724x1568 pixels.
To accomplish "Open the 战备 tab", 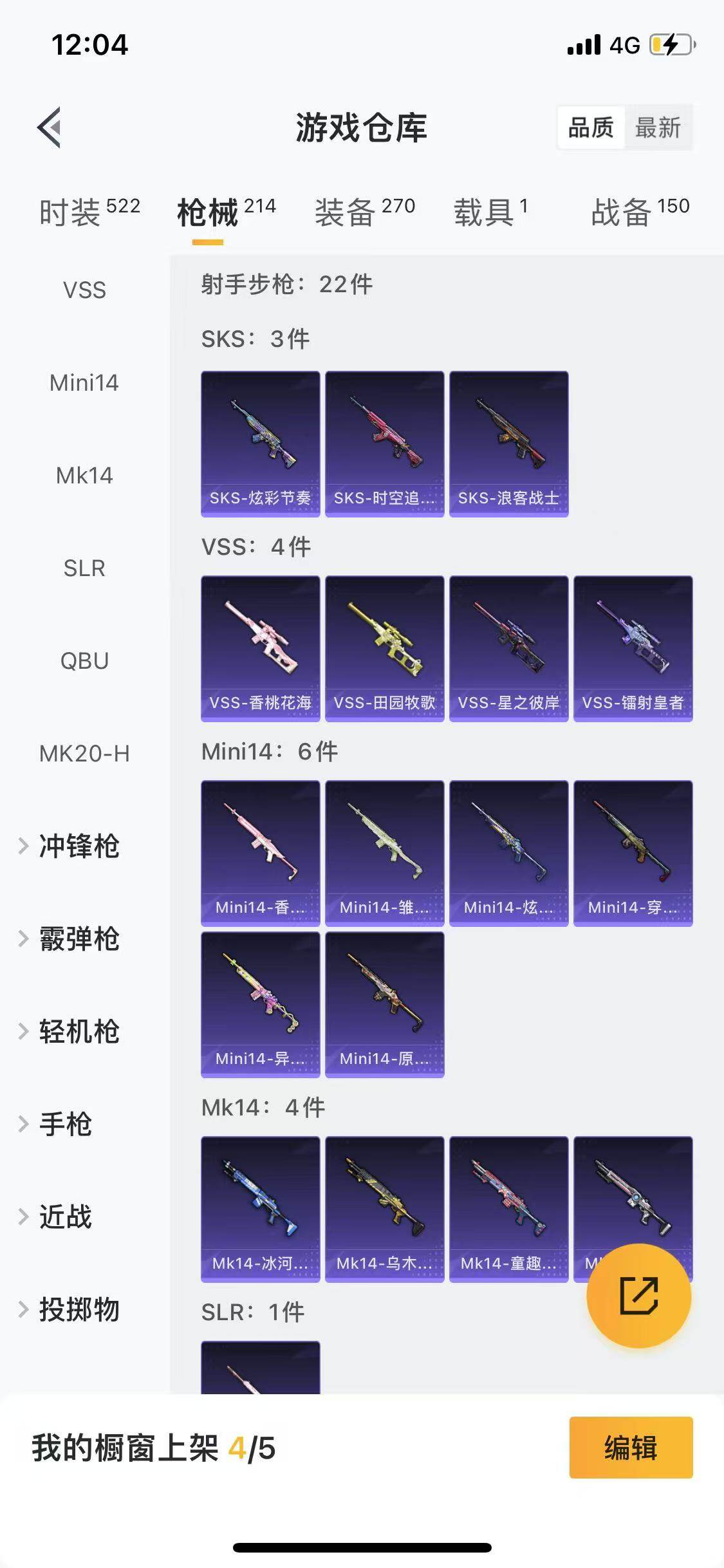I will coord(640,212).
